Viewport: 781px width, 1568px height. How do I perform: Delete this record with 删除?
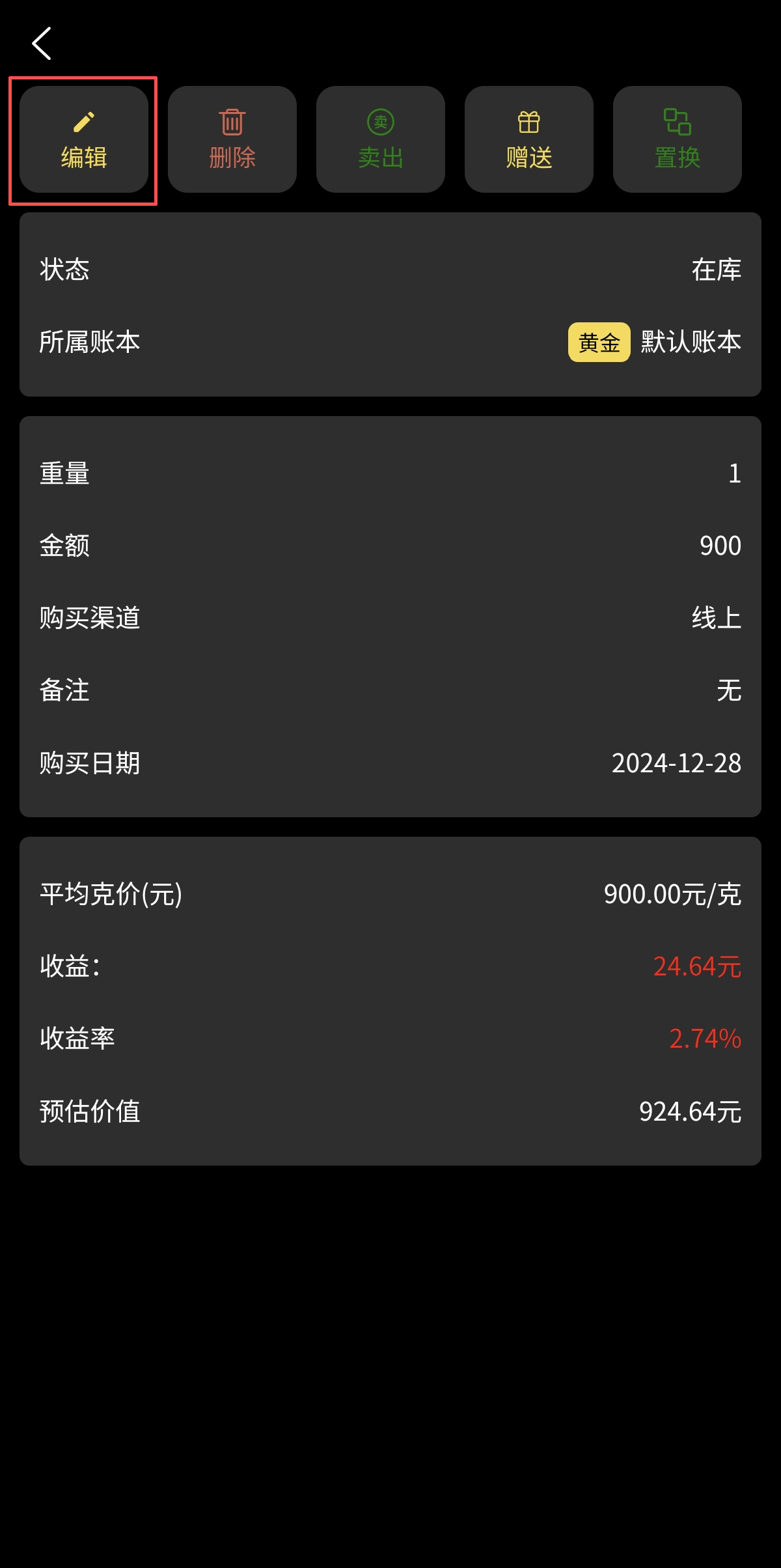pyautogui.click(x=232, y=139)
